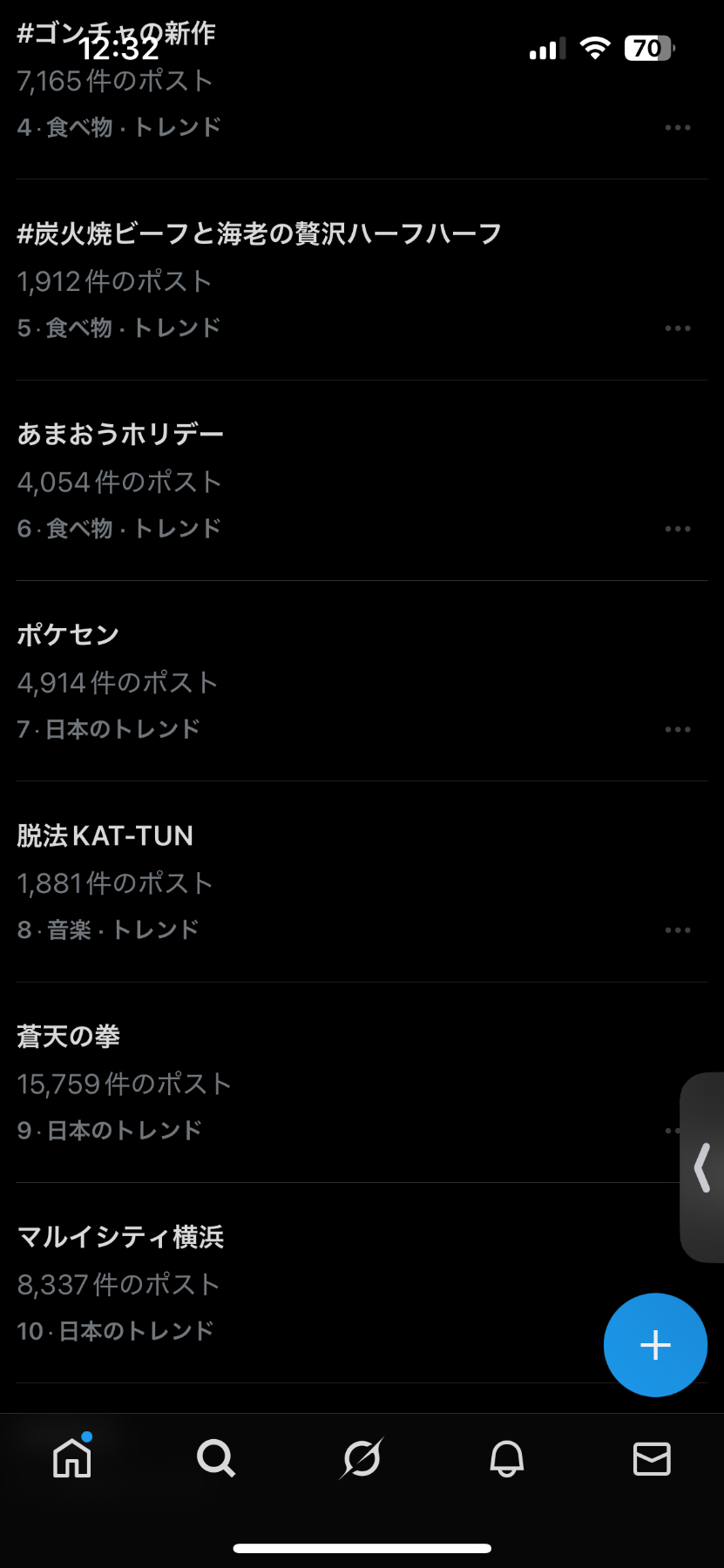The height and width of the screenshot is (1568, 724).
Task: Compose a new post
Action: (655, 1345)
